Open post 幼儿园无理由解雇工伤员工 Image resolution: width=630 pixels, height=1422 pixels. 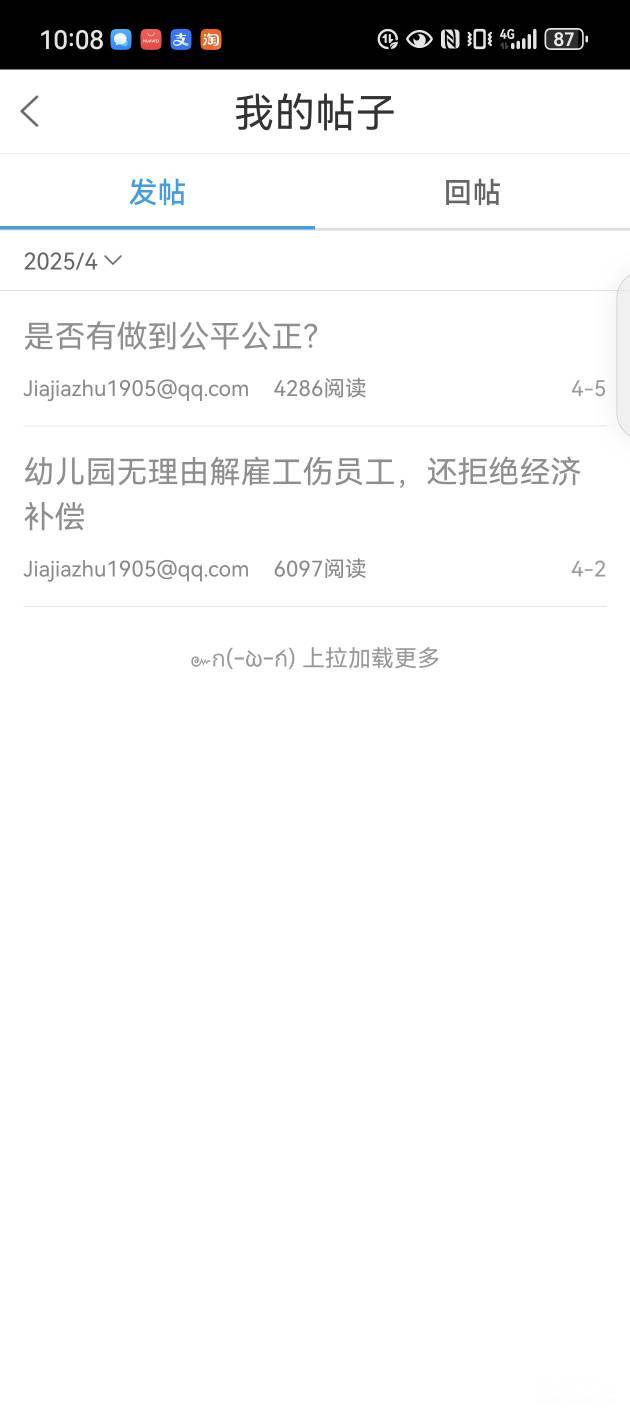click(x=315, y=516)
